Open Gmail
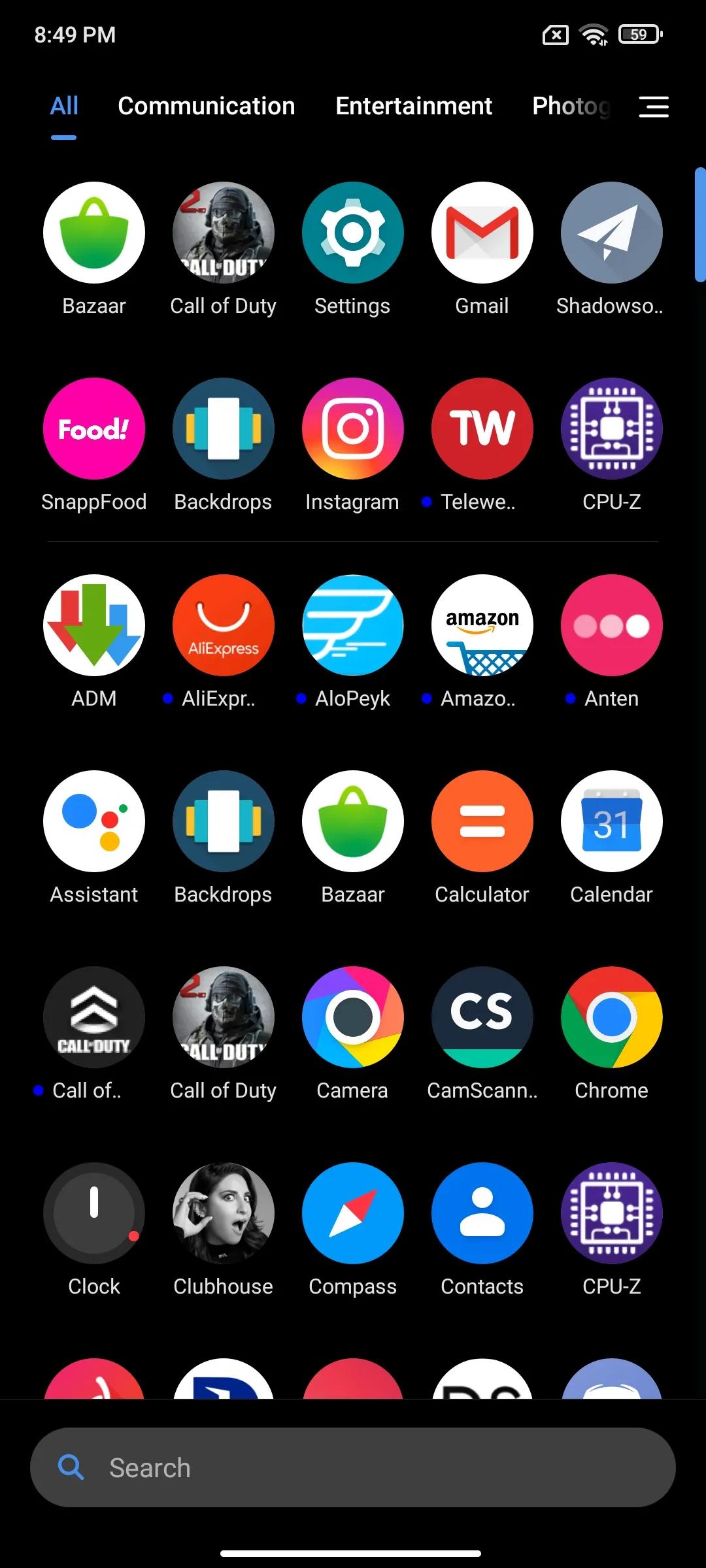This screenshot has width=706, height=1568. tap(482, 233)
